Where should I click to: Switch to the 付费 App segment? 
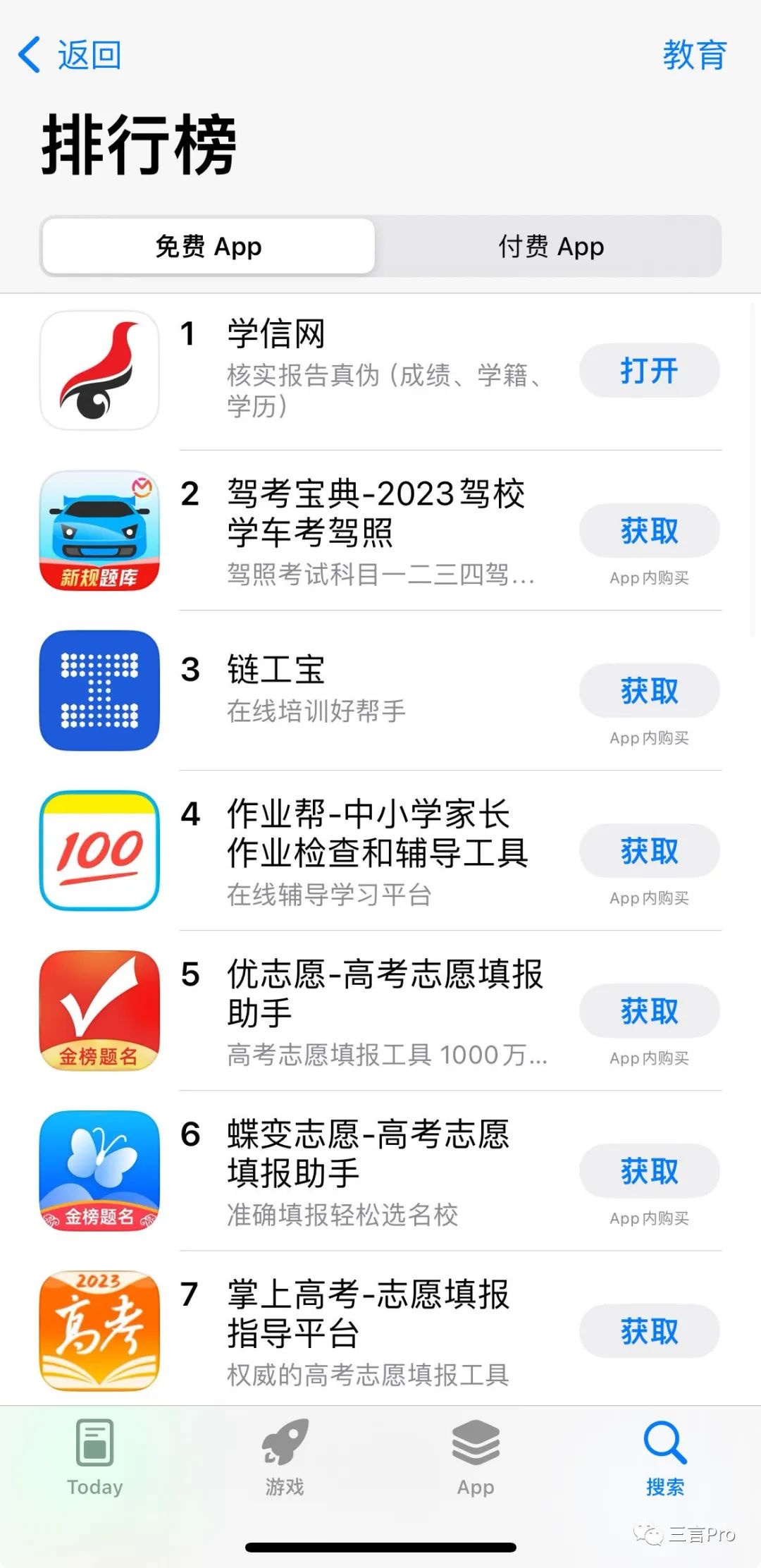point(551,247)
